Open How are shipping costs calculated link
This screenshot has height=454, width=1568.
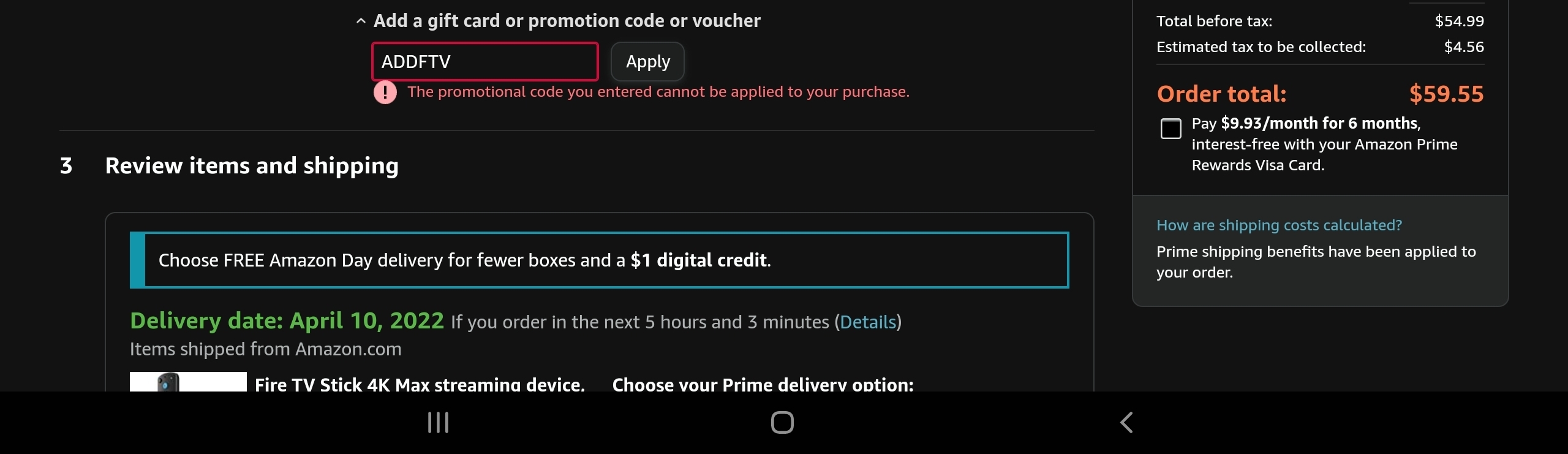tap(1279, 225)
